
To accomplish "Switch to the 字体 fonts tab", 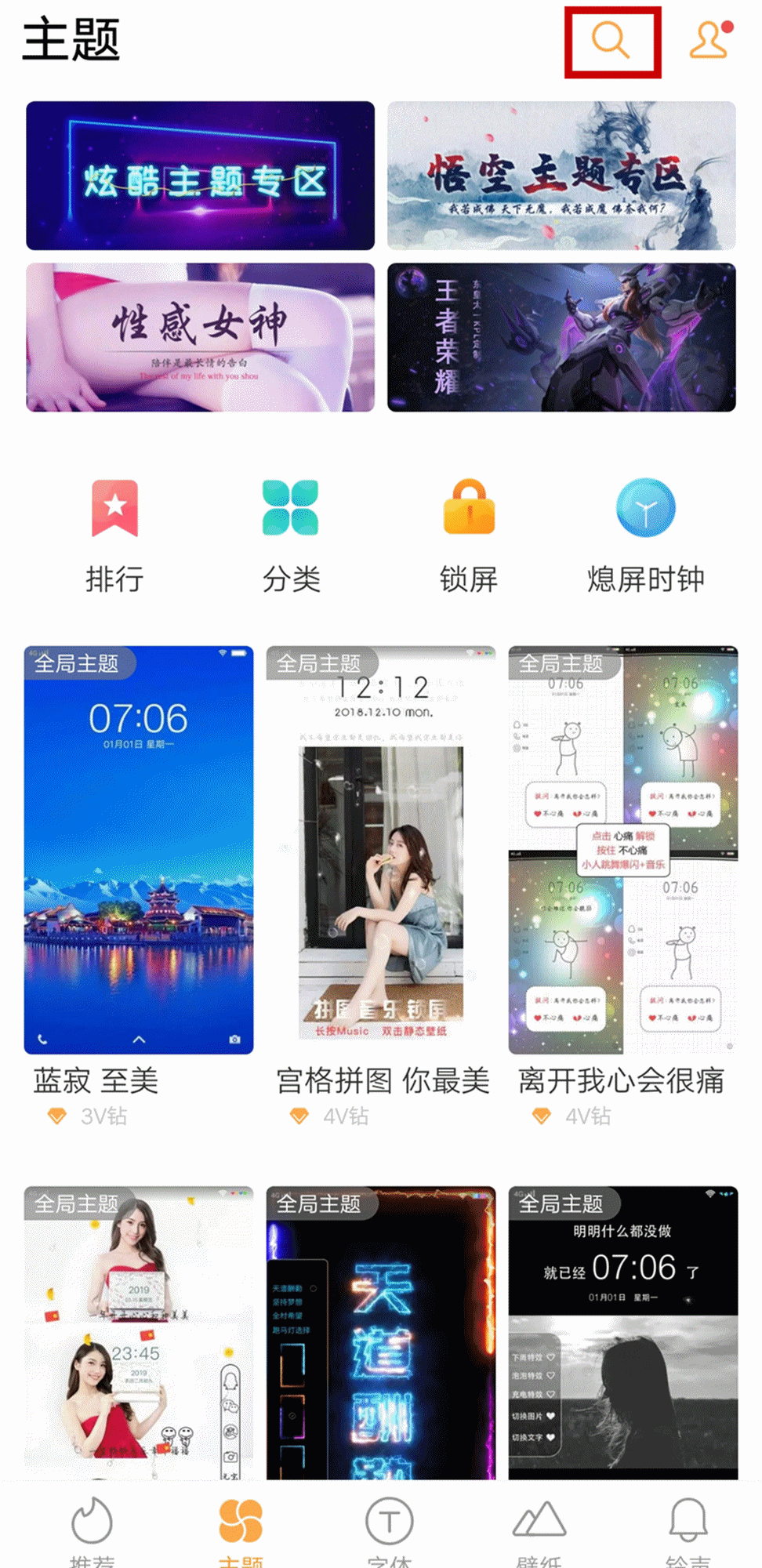I will pos(389,1529).
